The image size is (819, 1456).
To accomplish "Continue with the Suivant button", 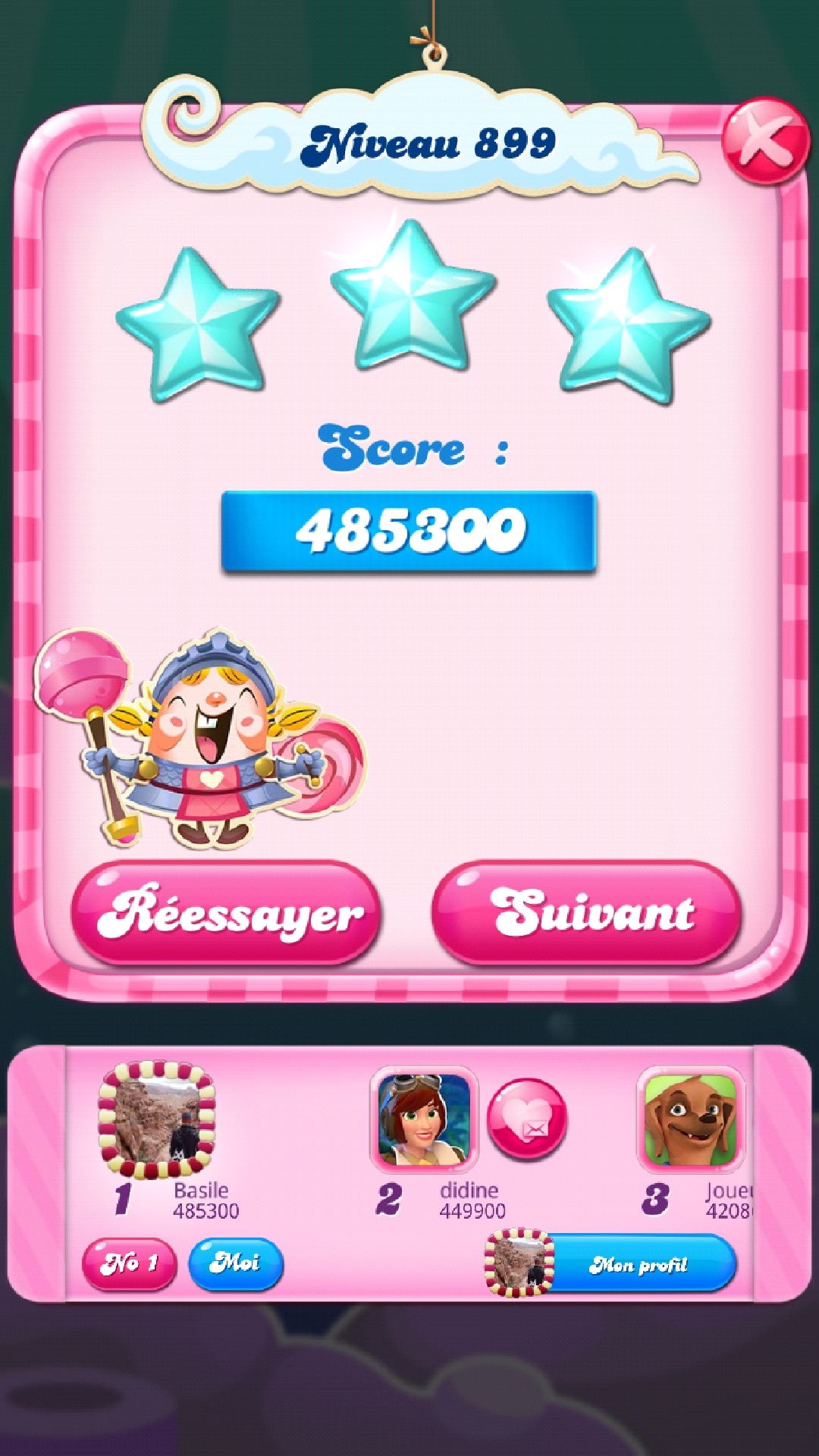I will tap(585, 913).
